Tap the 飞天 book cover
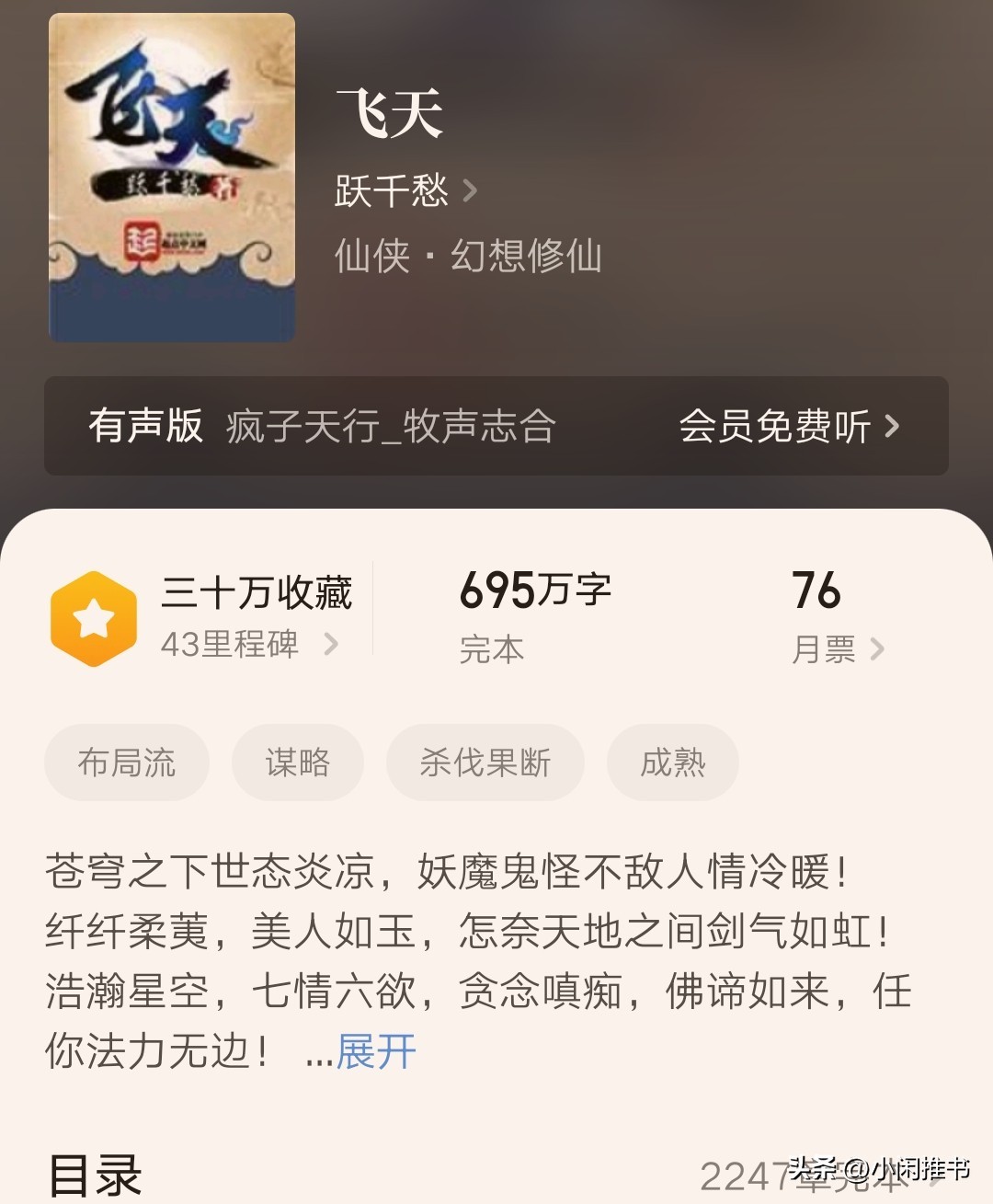 point(172,178)
